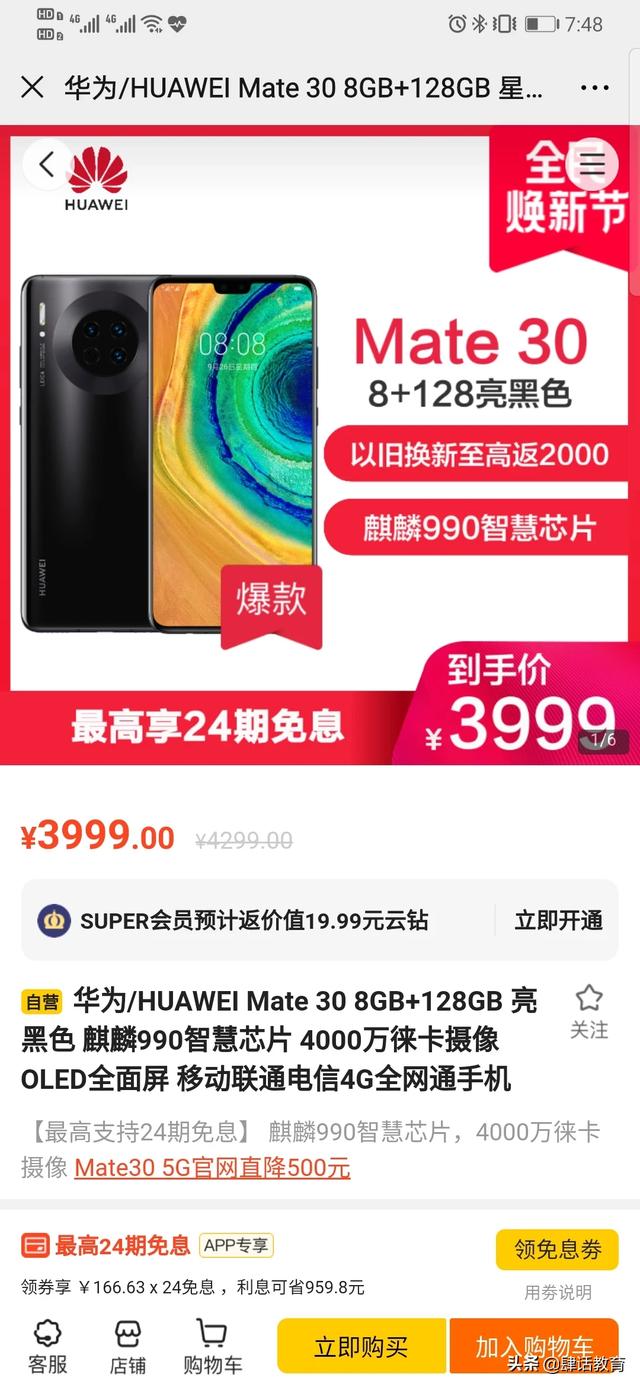Contact 客服 customer service
The height and width of the screenshot is (1387, 640).
tap(47, 1347)
